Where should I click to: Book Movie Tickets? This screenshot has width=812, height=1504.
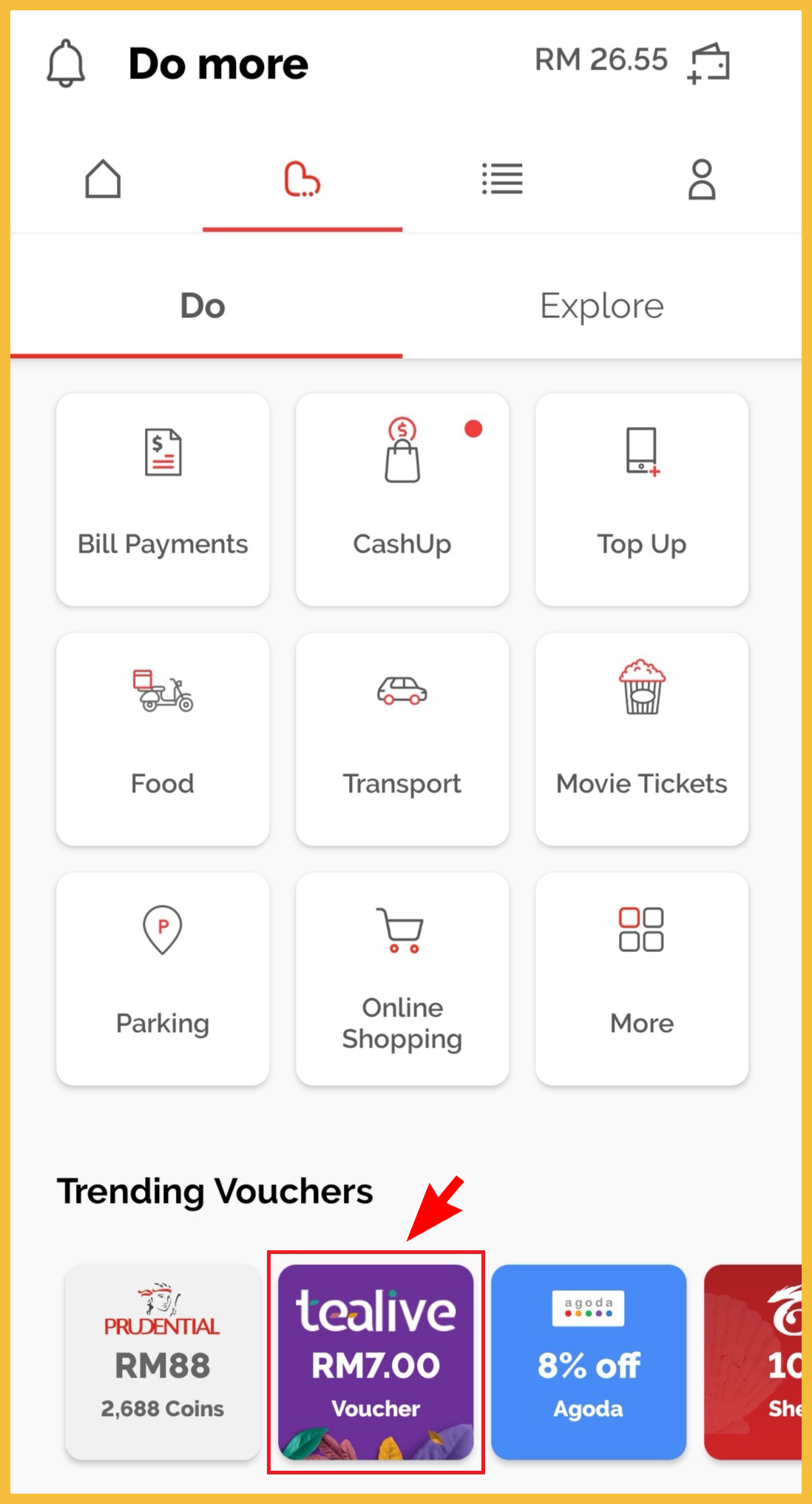pos(642,739)
